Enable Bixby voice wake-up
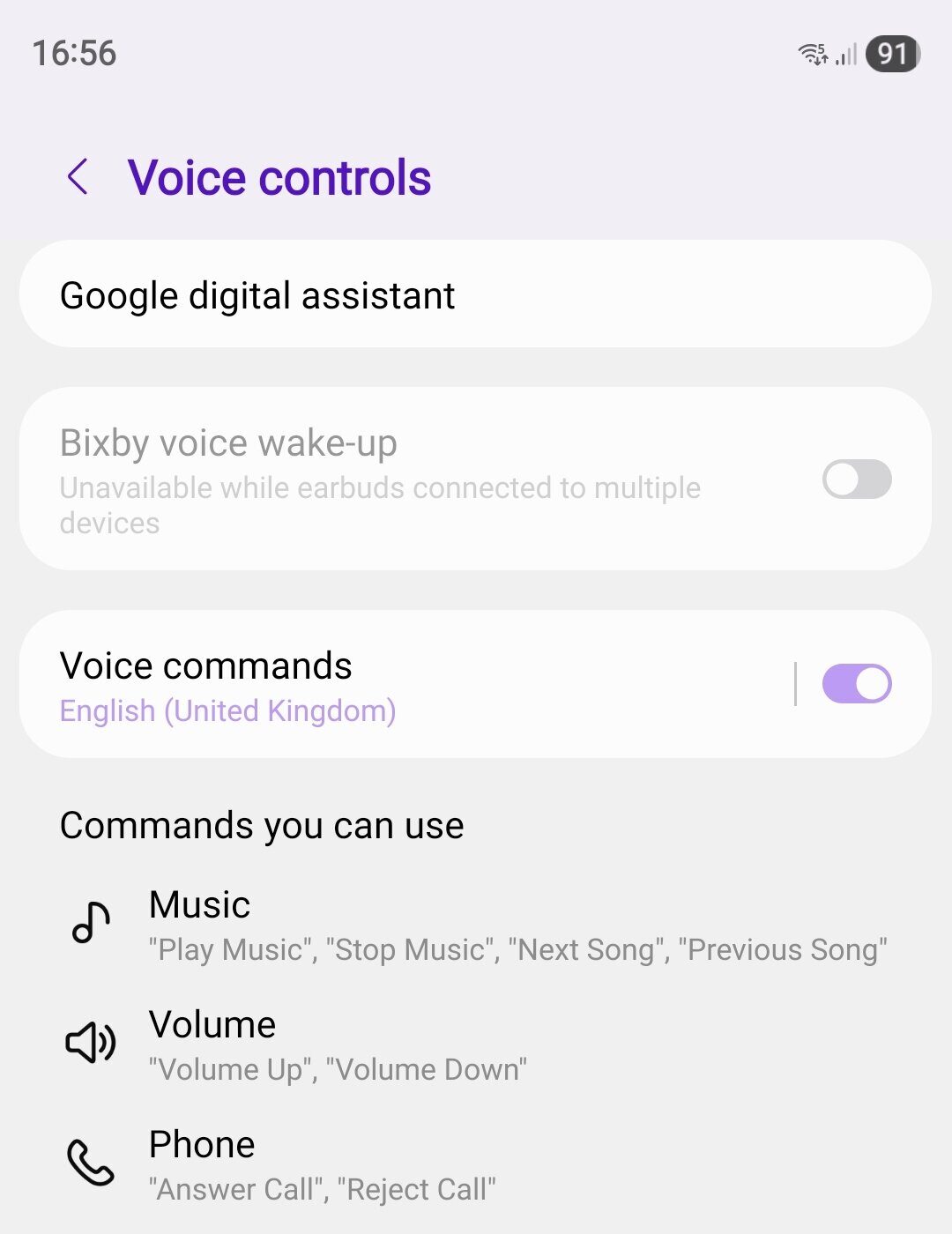952x1234 pixels. [856, 479]
